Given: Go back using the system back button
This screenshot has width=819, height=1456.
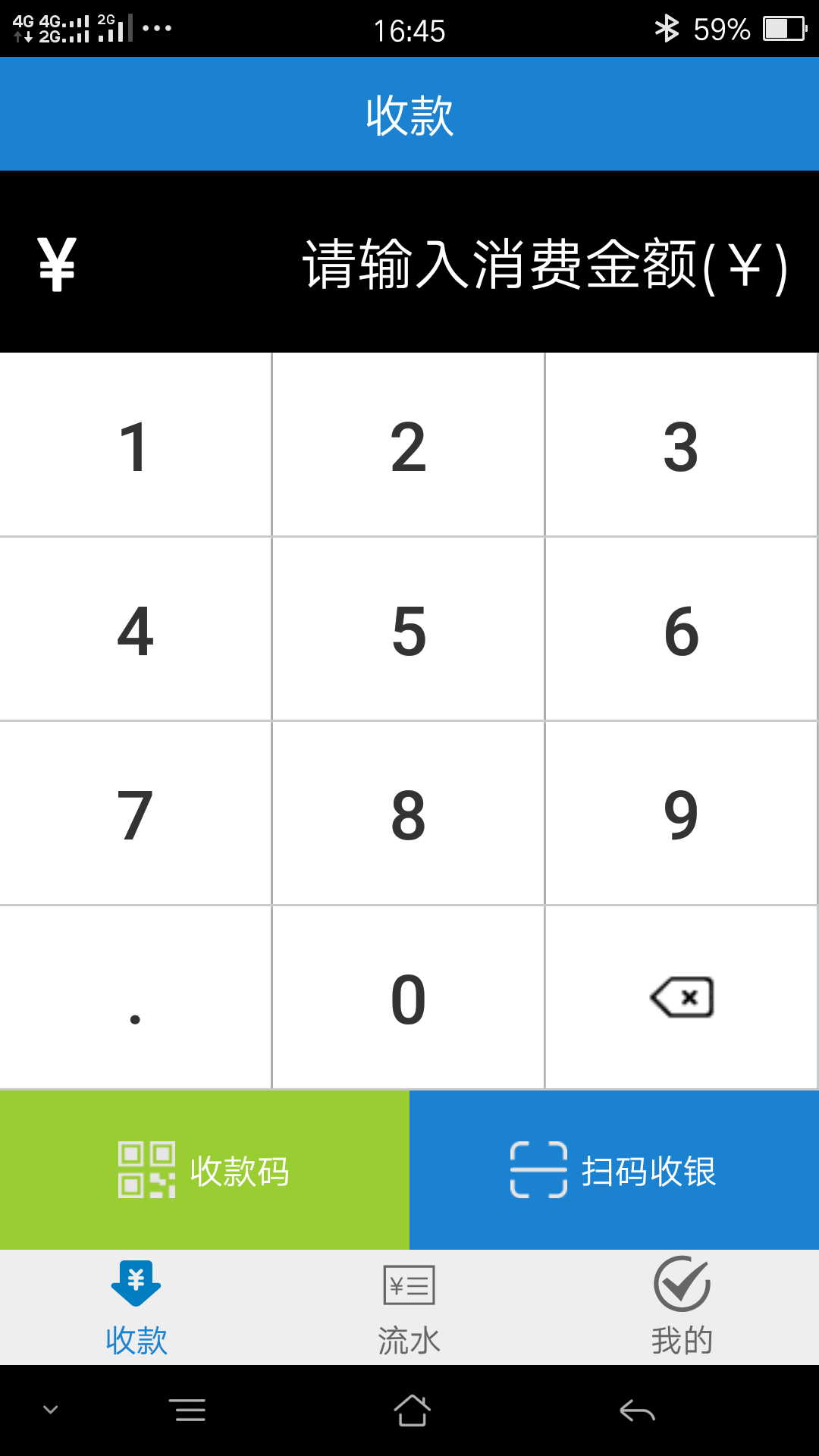Looking at the screenshot, I should click(637, 1410).
